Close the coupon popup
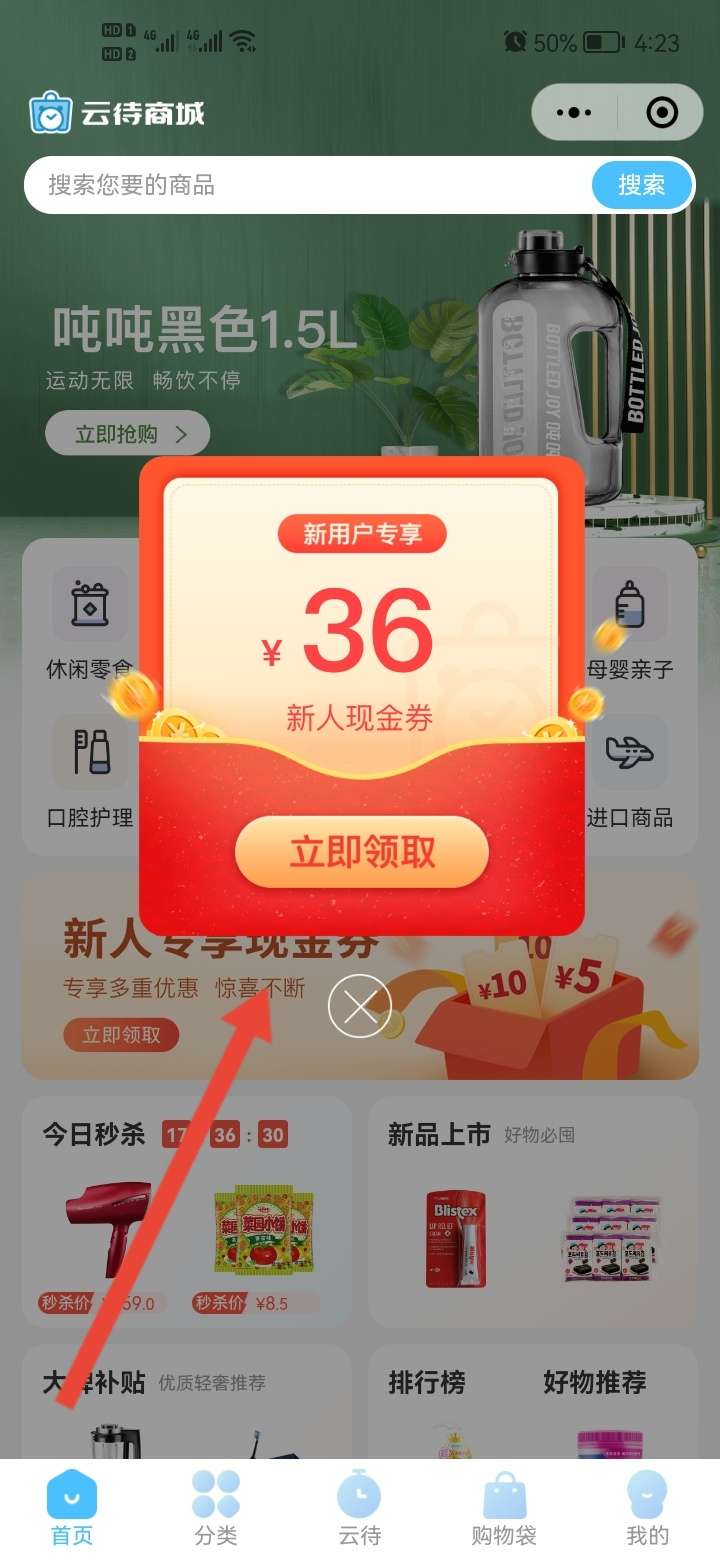The width and height of the screenshot is (720, 1560). pos(359,1006)
